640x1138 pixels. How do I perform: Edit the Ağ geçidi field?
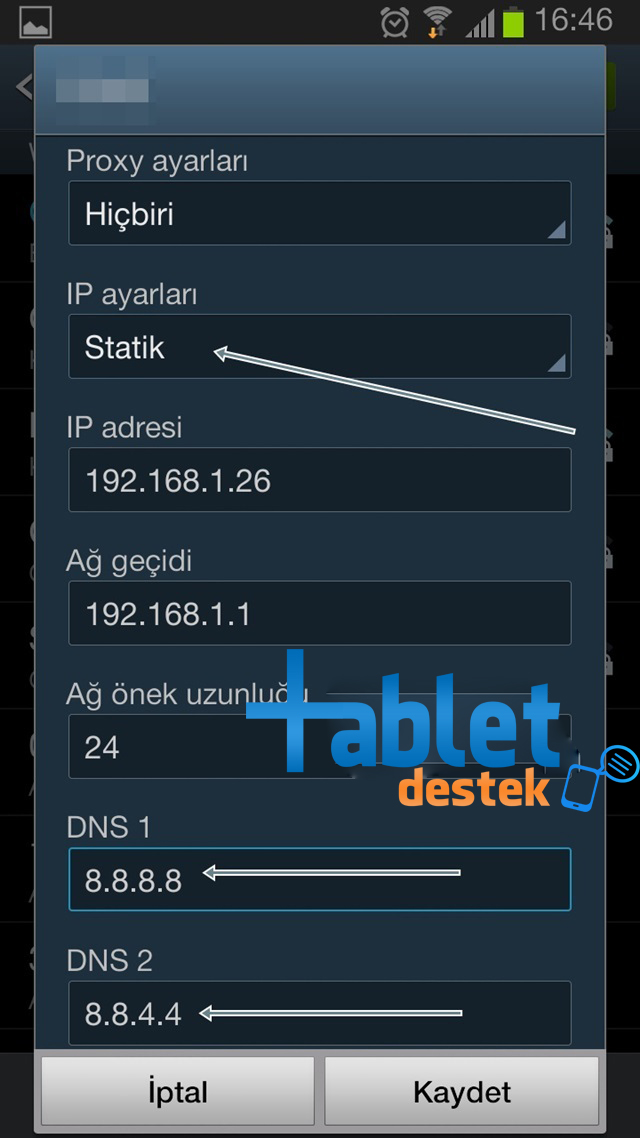tap(319, 613)
